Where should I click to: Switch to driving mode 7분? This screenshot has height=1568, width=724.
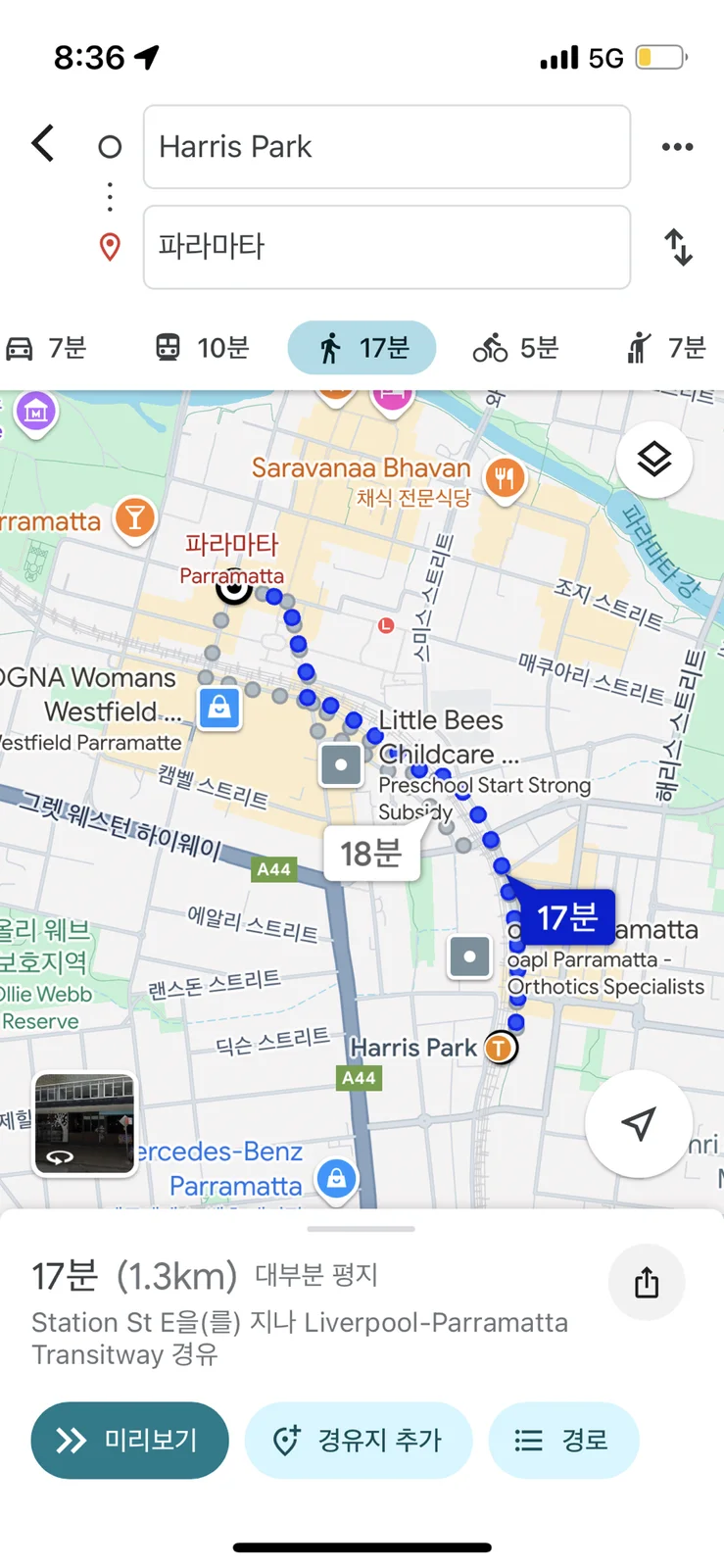[x=46, y=348]
